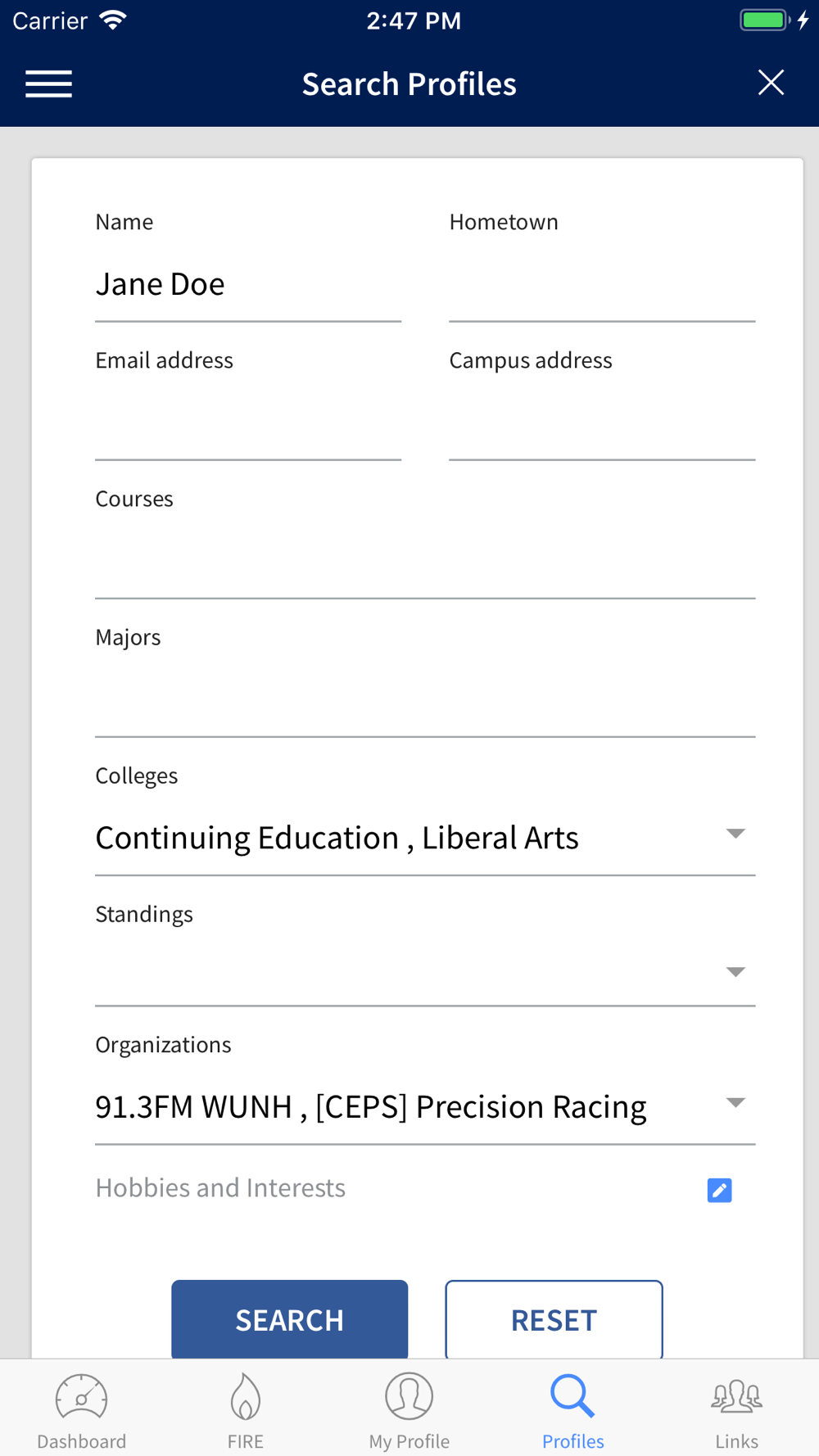Image resolution: width=819 pixels, height=1456 pixels.
Task: Close the Search Profiles screen
Action: 771,83
